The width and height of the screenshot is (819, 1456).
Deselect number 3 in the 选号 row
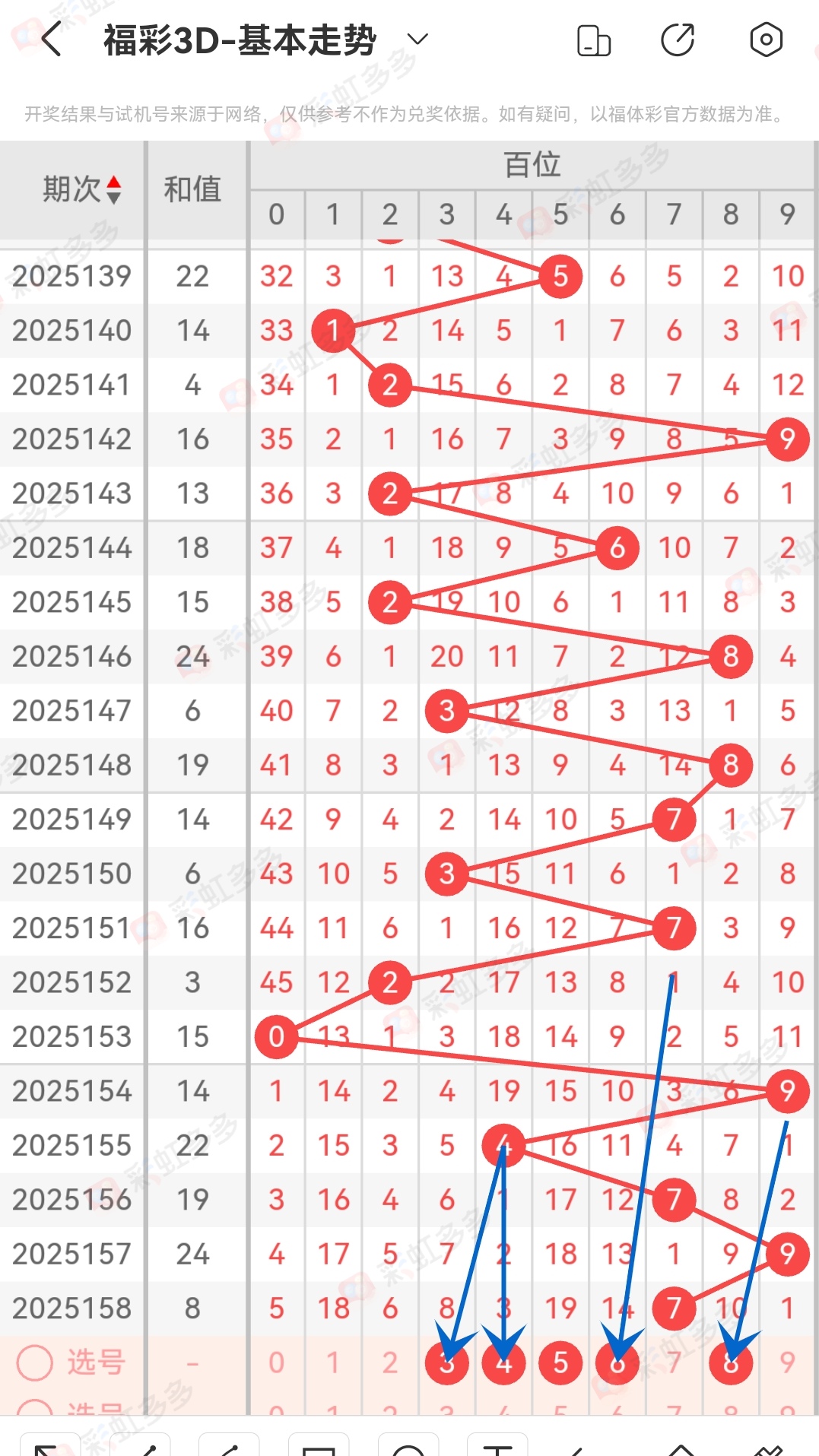[446, 1362]
